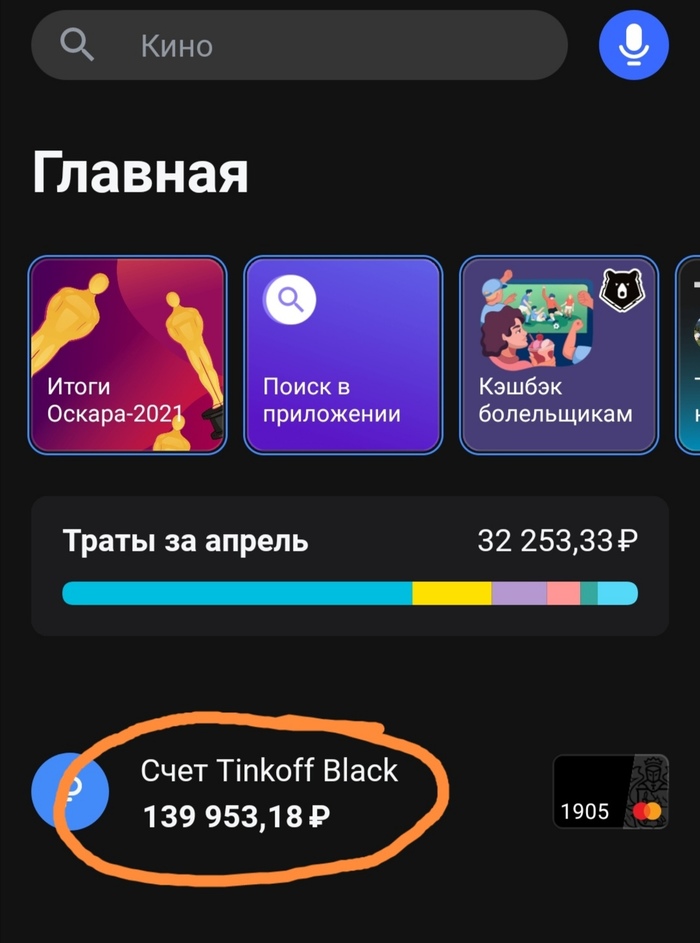Tap the search field with Кино hint

300,46
